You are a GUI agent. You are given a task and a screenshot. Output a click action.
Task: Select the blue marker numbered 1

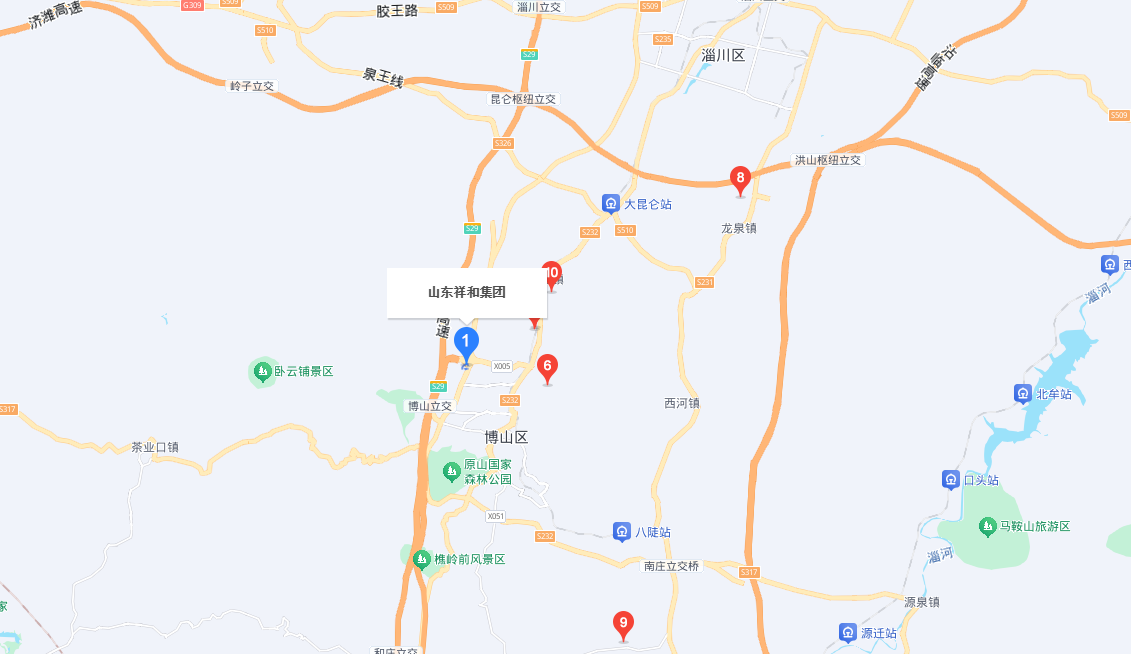(x=466, y=343)
